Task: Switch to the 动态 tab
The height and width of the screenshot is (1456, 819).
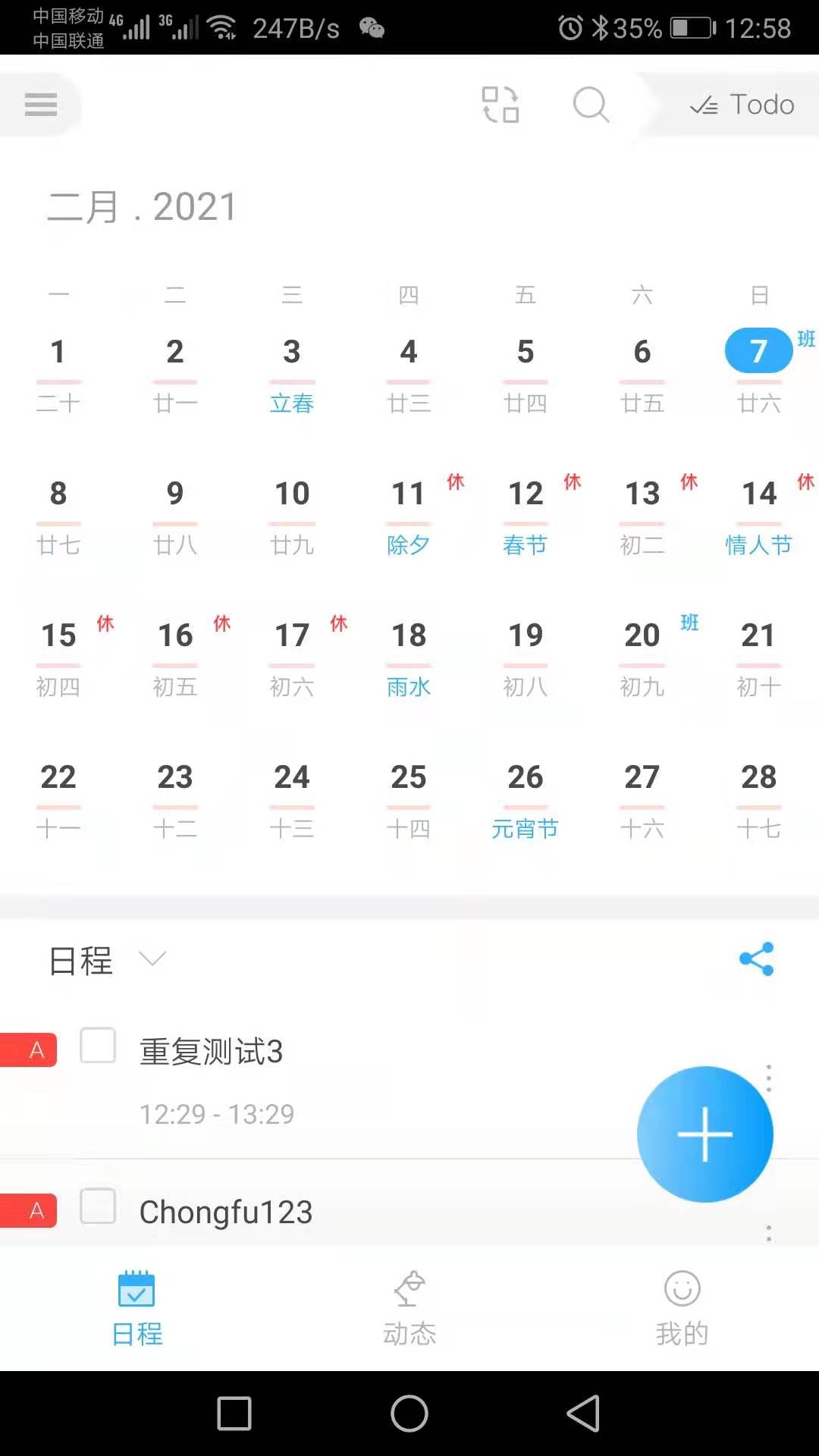Action: [x=409, y=1309]
